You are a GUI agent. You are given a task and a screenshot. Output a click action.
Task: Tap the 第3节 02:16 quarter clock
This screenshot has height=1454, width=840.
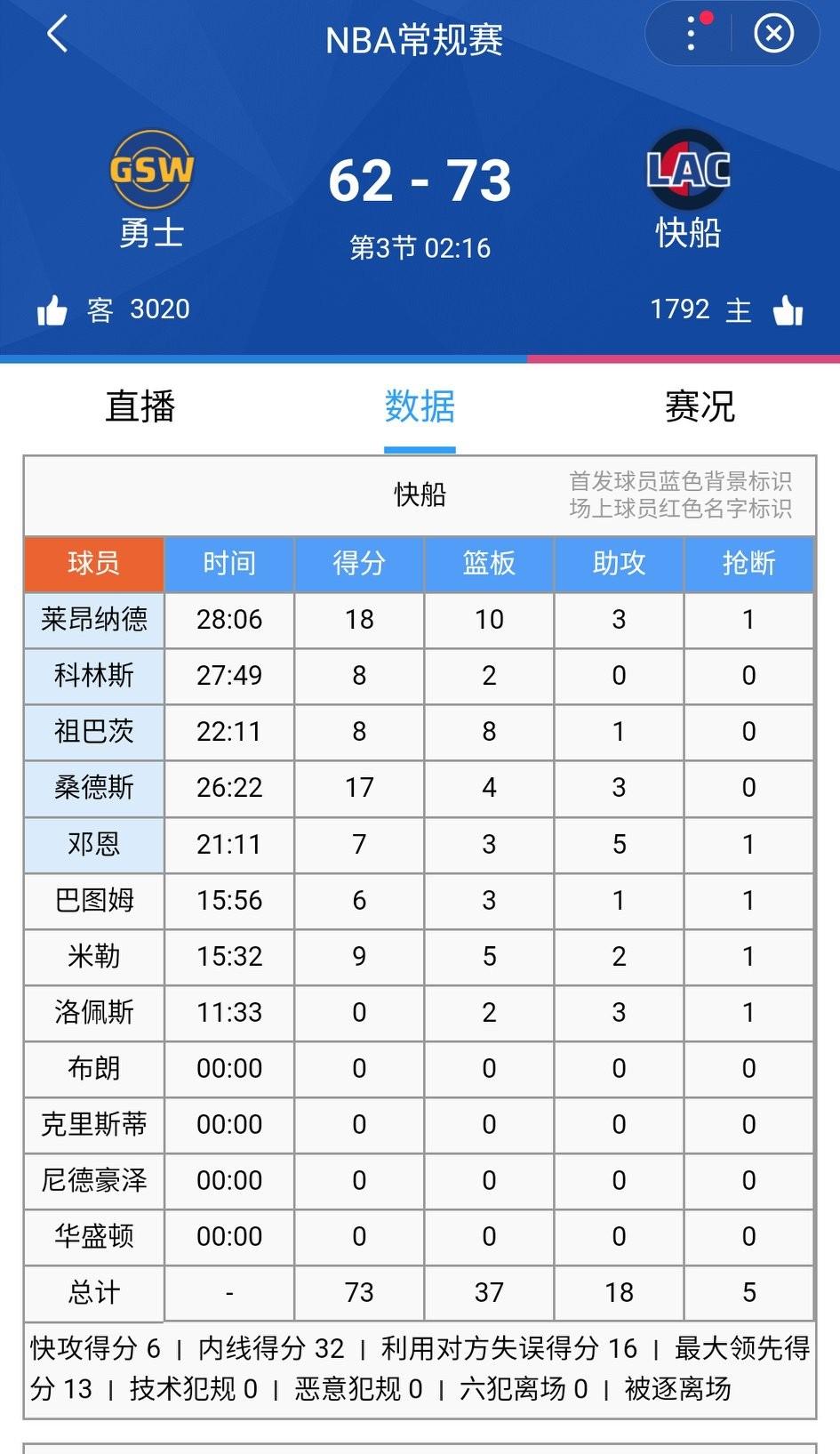(420, 249)
